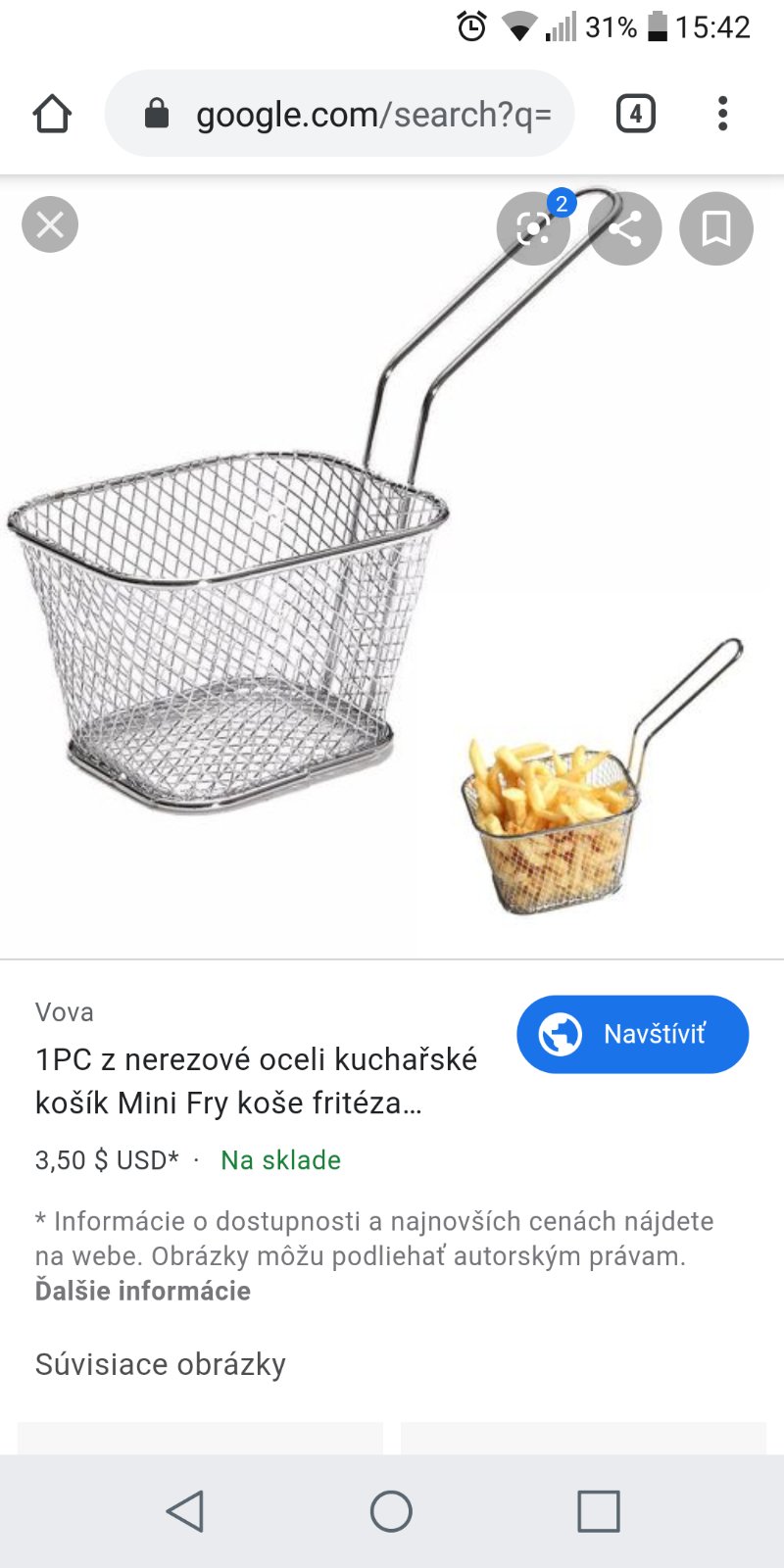The image size is (784, 1568).
Task: Share this image result
Action: pos(625,228)
